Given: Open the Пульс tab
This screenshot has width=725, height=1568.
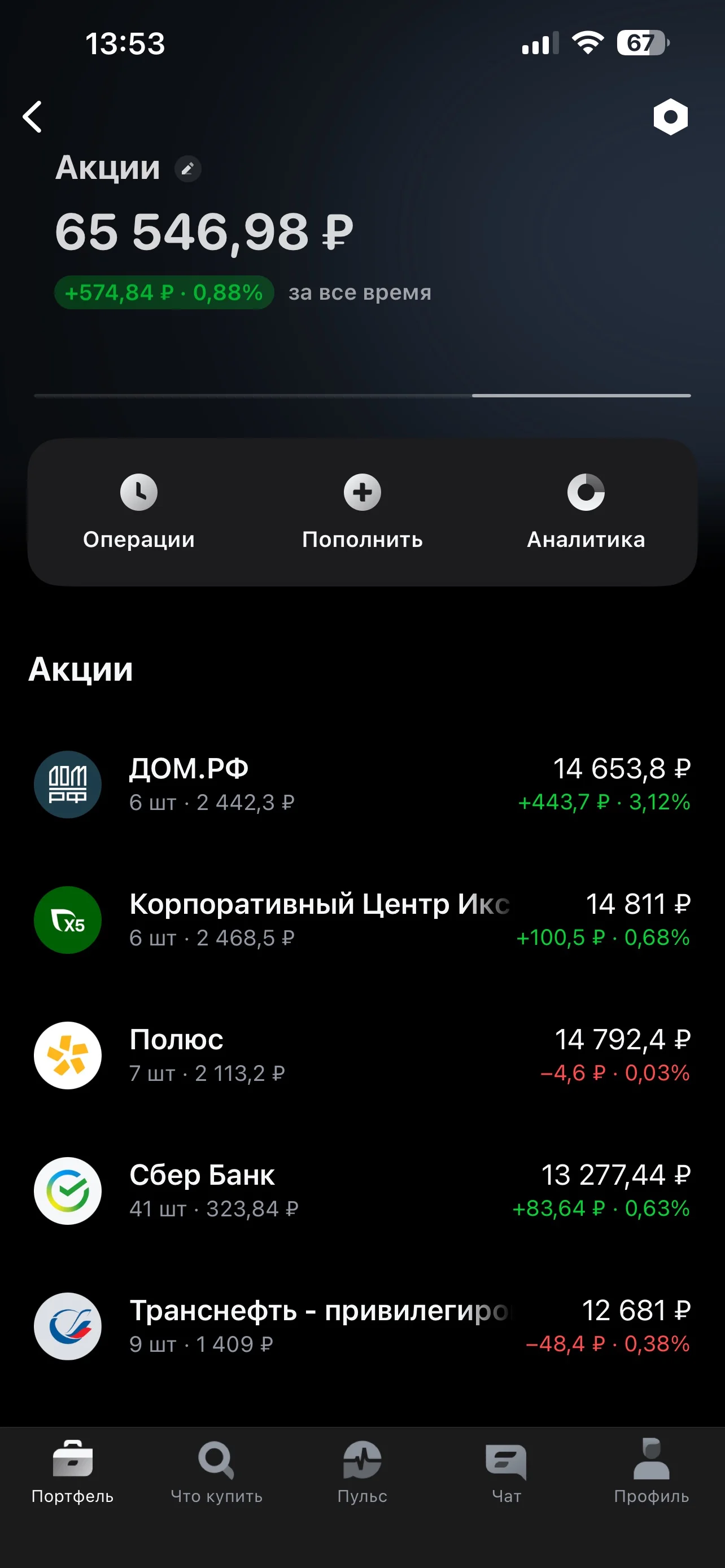Looking at the screenshot, I should 362,1471.
